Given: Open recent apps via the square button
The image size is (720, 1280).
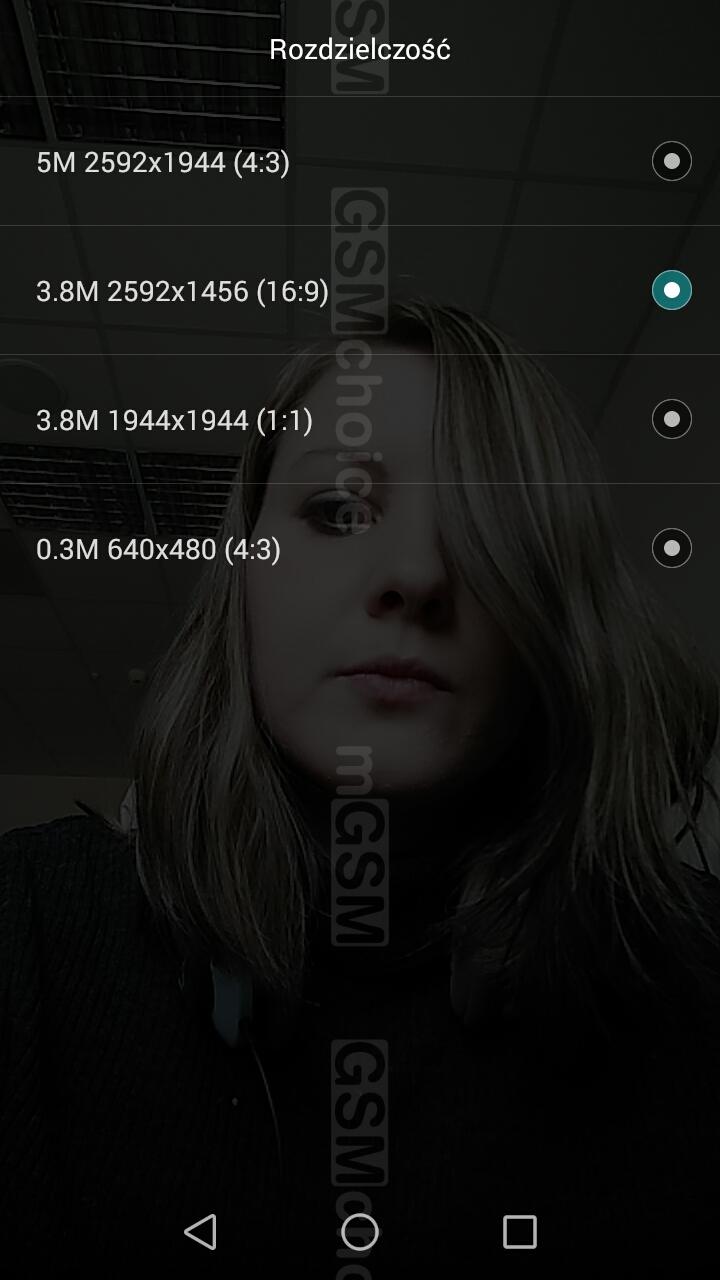Looking at the screenshot, I should point(519,1232).
